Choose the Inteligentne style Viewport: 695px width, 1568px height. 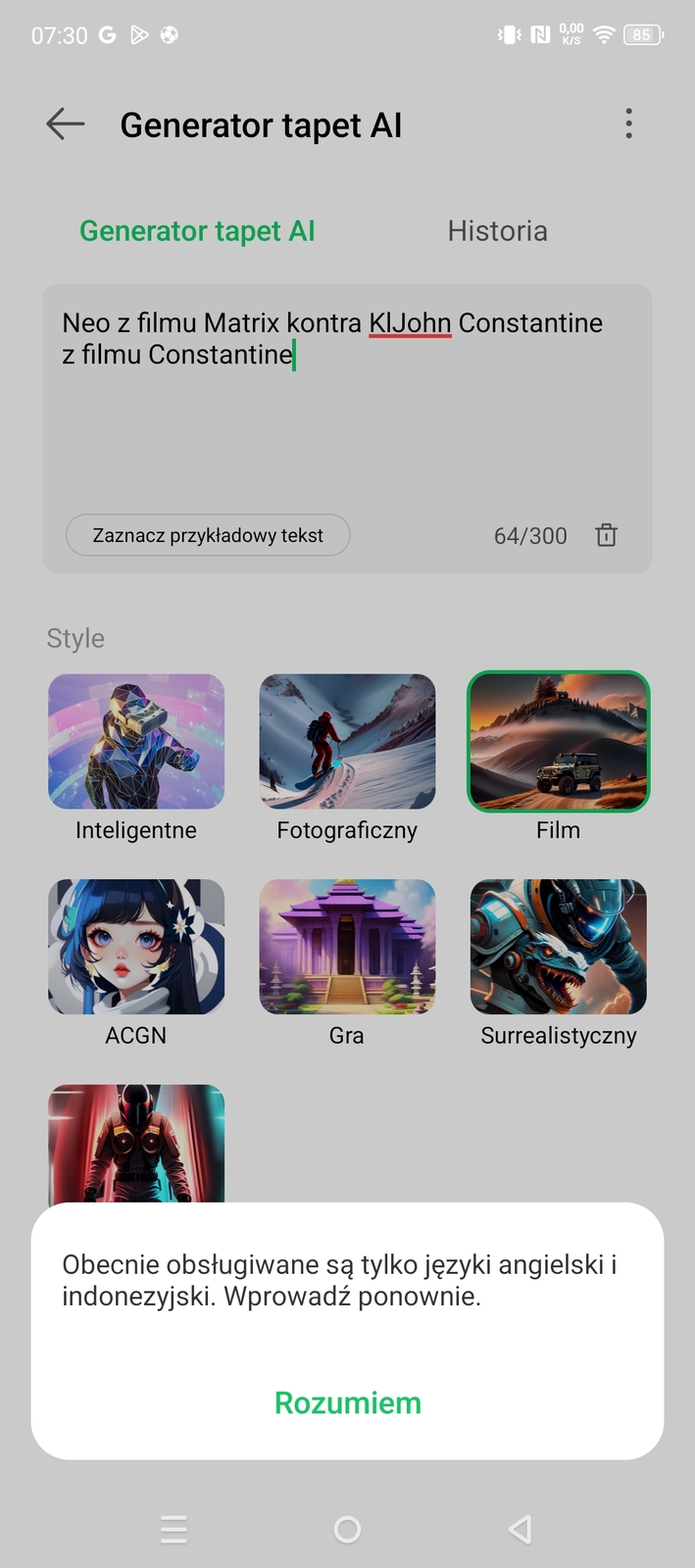point(136,742)
